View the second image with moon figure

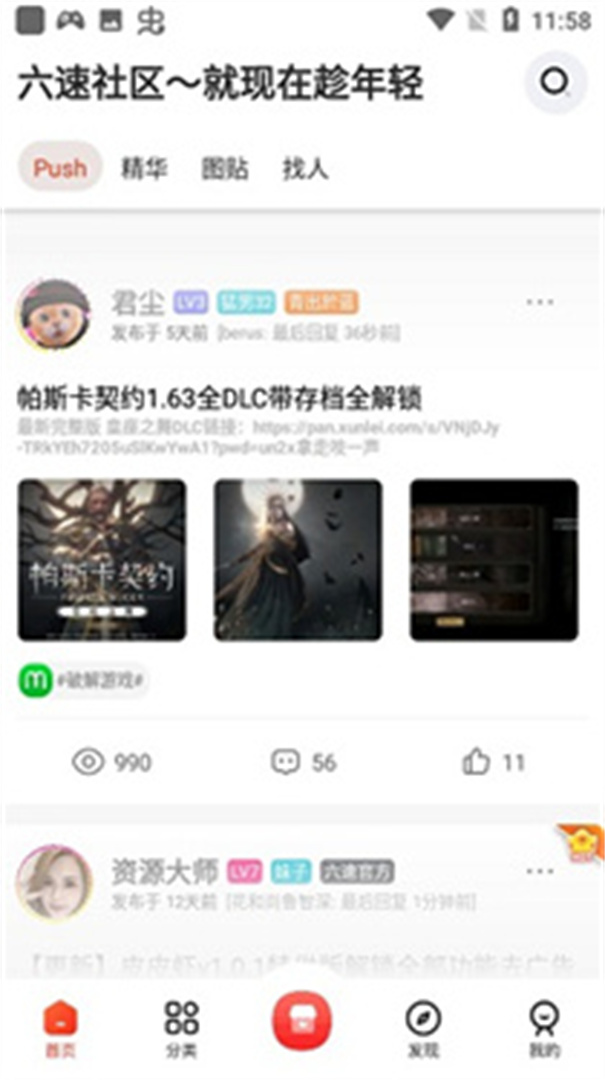298,560
